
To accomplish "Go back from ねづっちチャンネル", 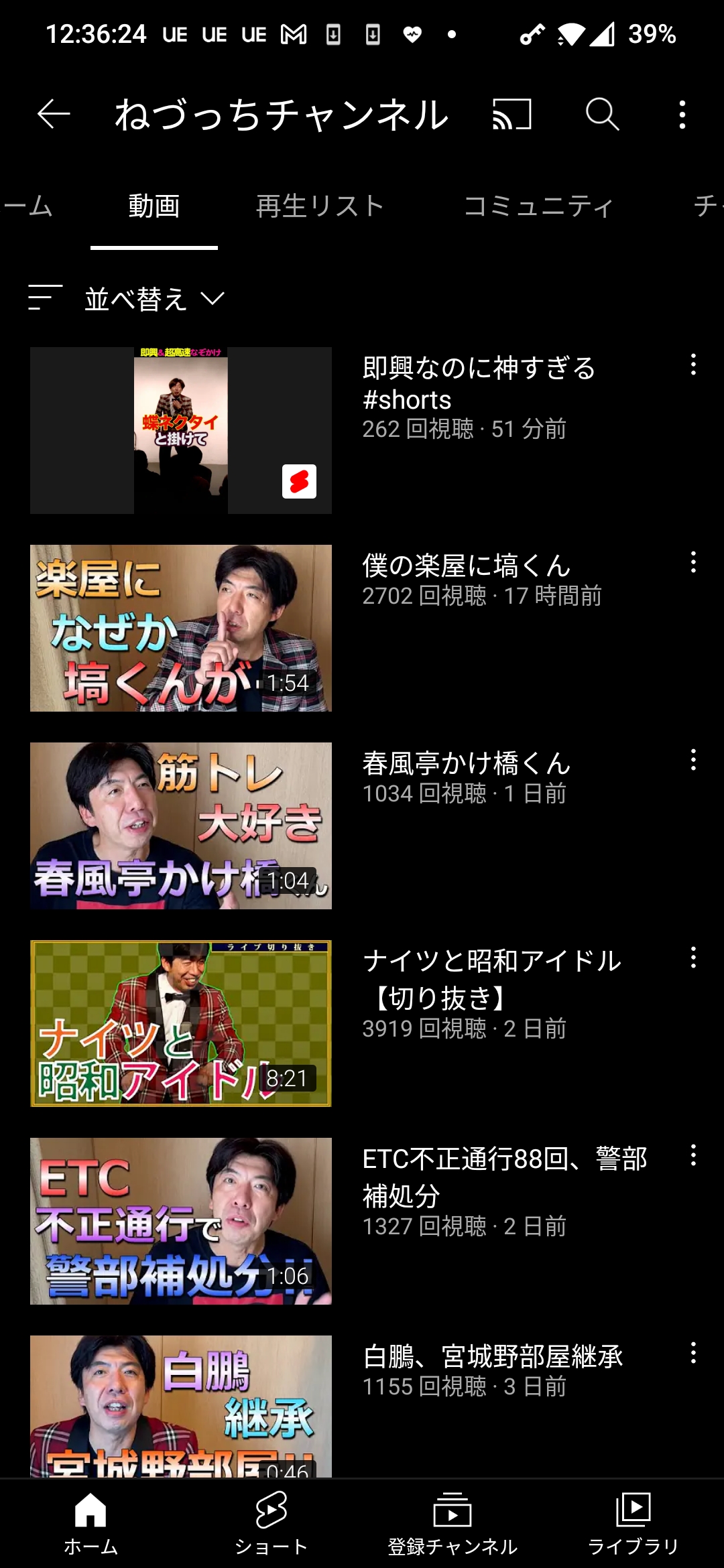I will click(x=54, y=115).
